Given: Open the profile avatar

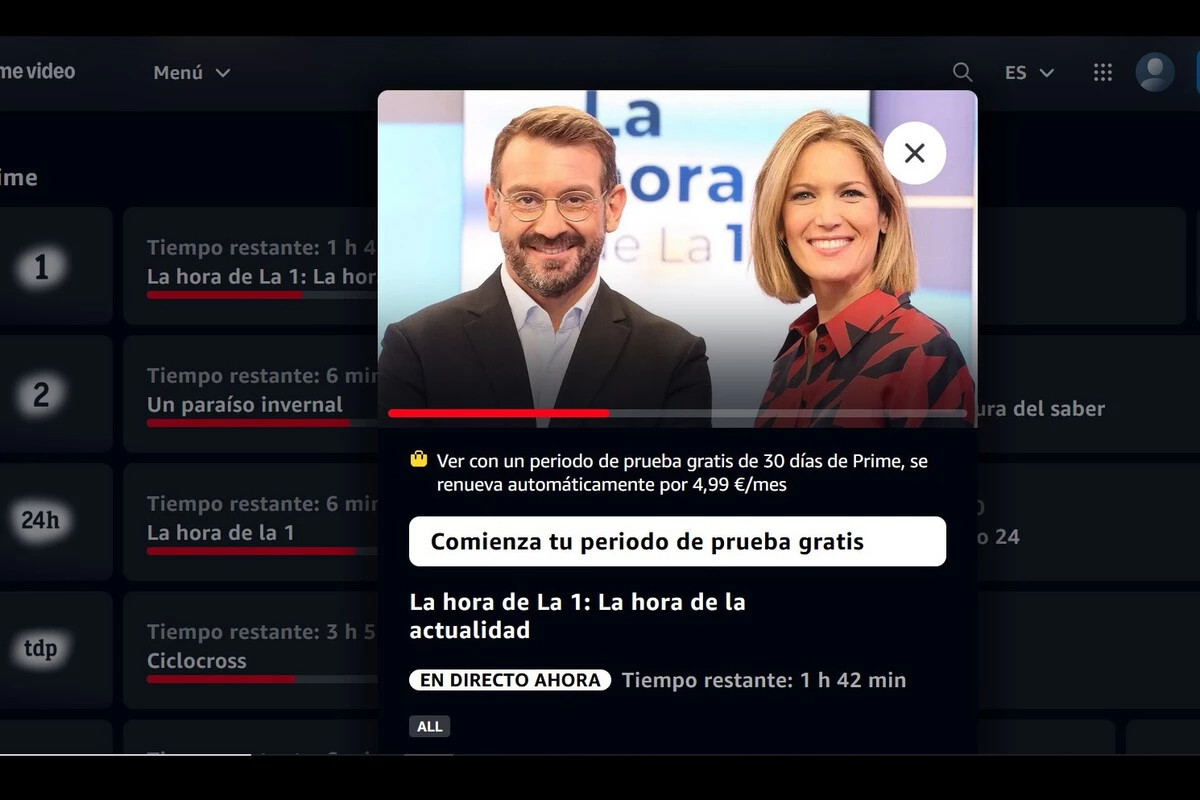Looking at the screenshot, I should (1154, 72).
